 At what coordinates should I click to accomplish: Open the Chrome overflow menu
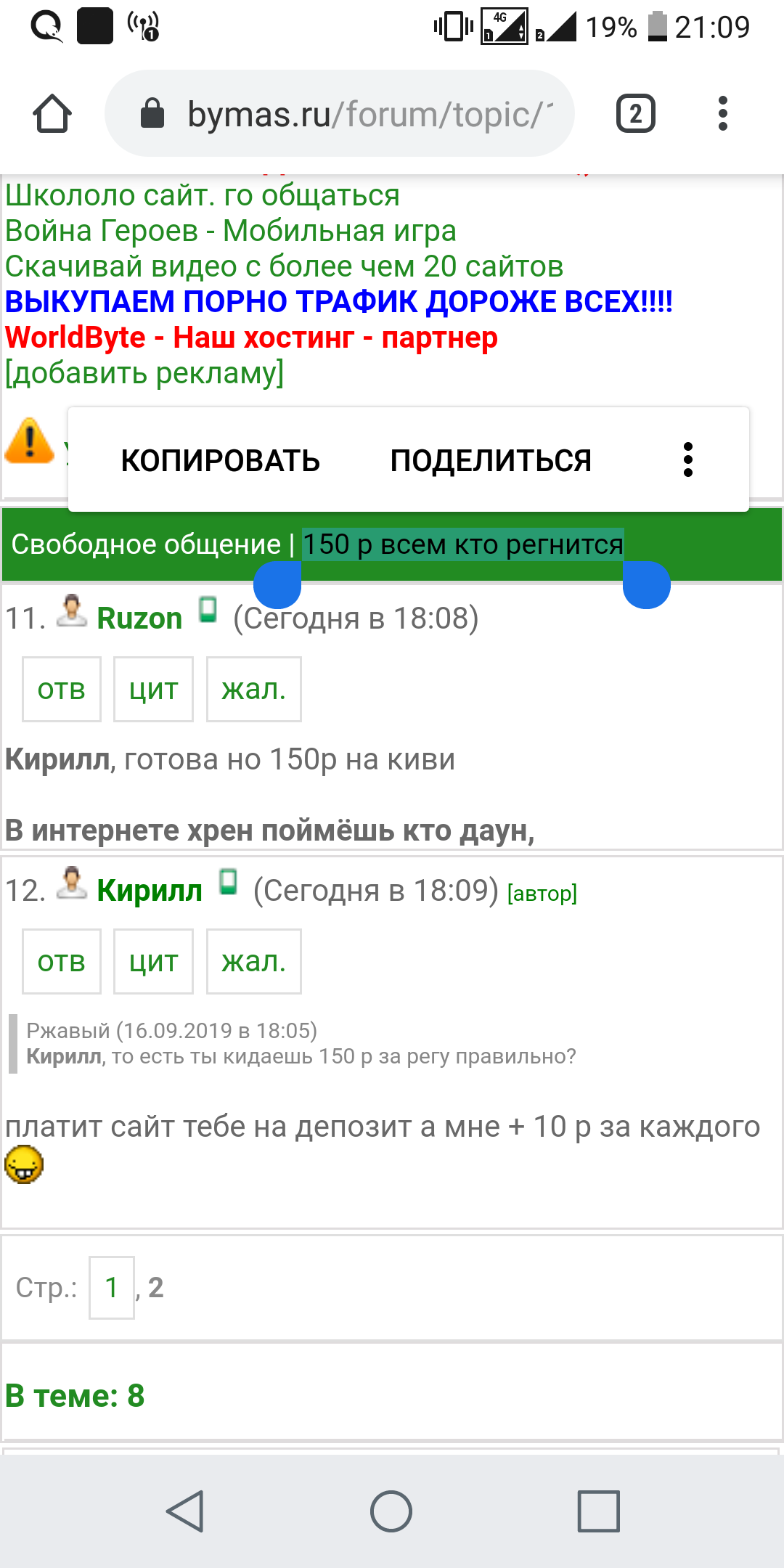(x=722, y=114)
